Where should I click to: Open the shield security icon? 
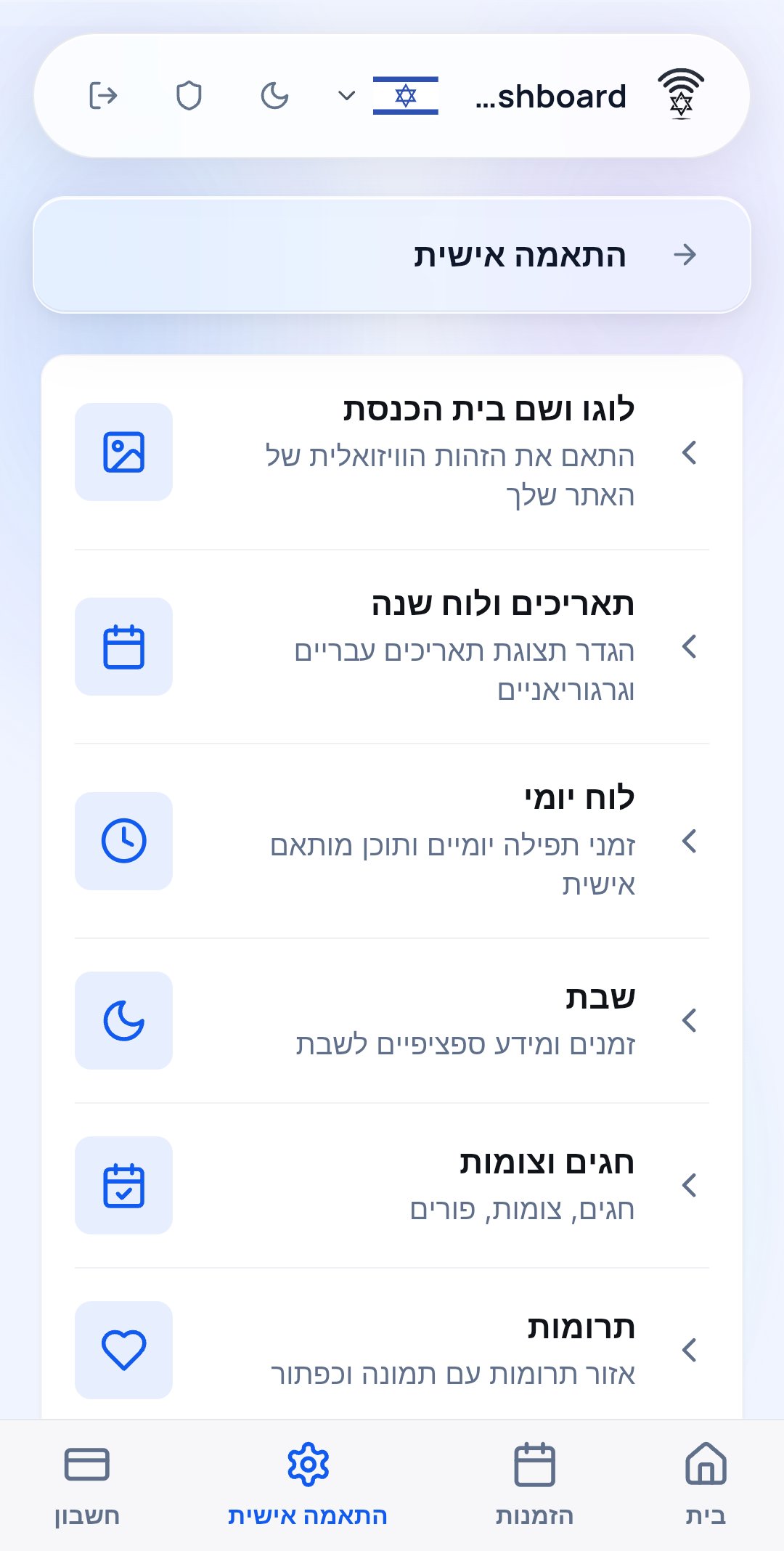point(189,96)
